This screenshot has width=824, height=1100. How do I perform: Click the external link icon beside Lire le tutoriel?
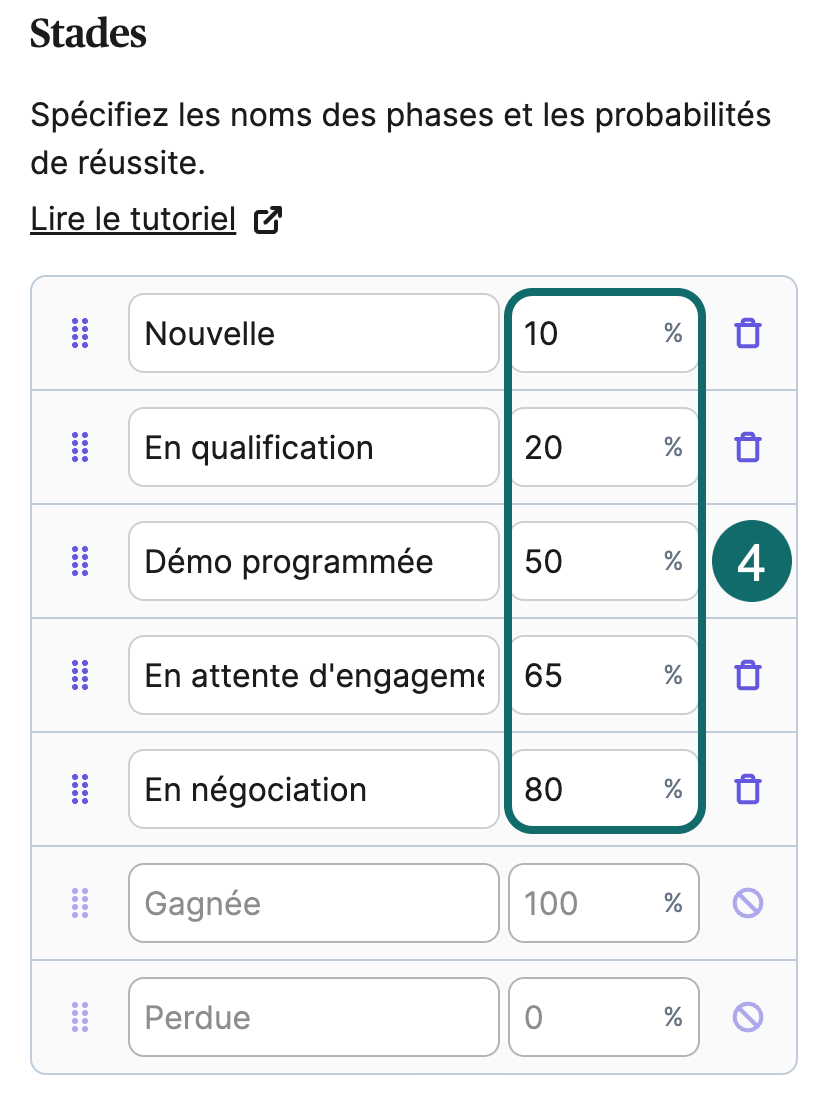point(267,219)
